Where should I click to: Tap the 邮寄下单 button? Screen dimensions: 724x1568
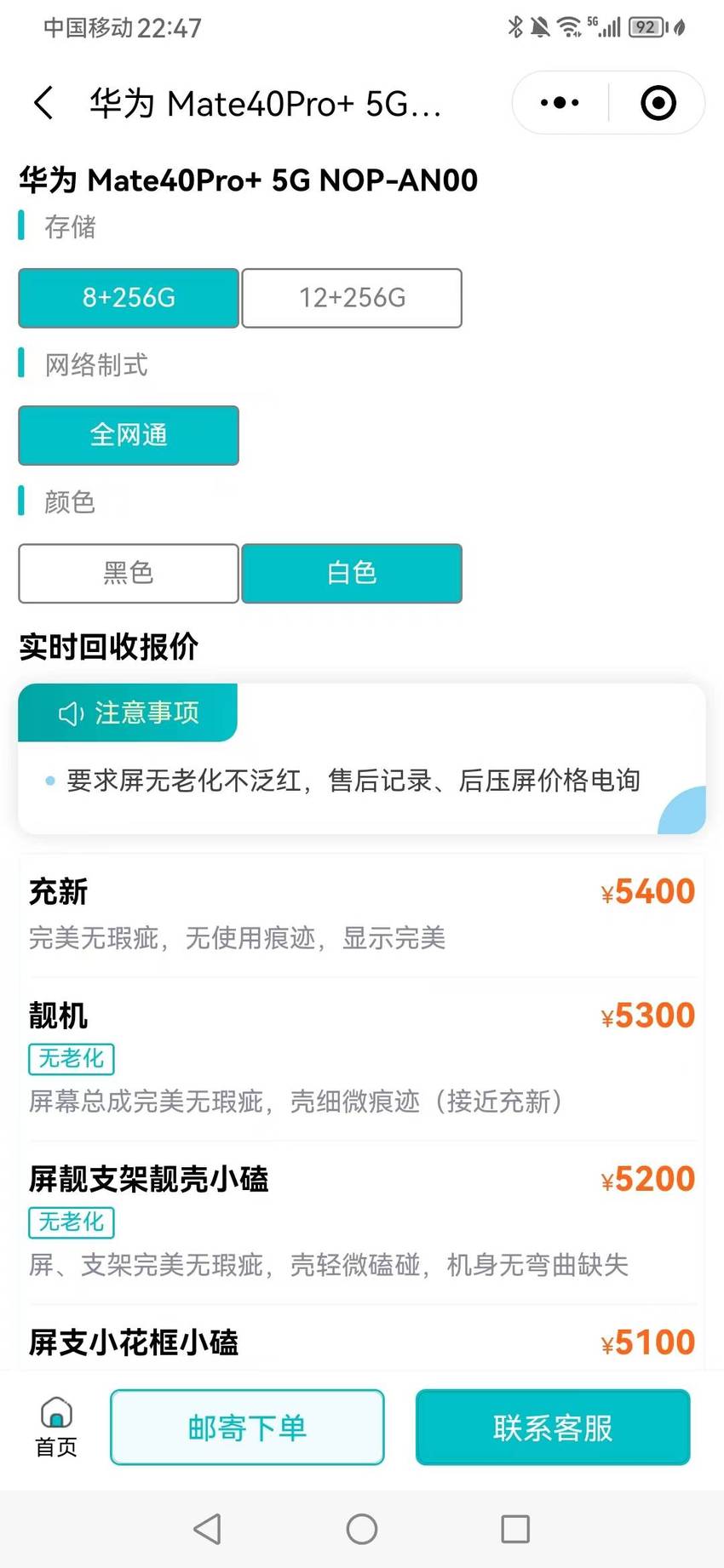click(x=247, y=1428)
